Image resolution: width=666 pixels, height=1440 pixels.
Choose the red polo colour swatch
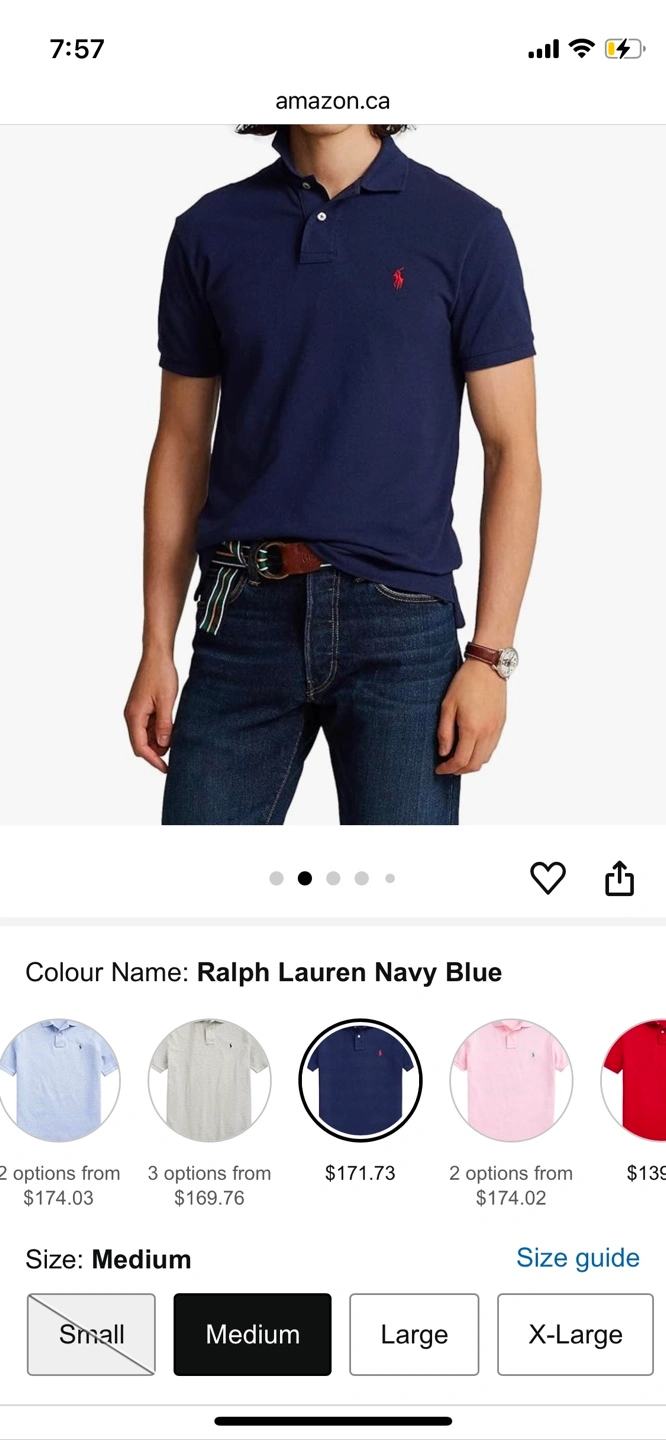click(x=634, y=1080)
